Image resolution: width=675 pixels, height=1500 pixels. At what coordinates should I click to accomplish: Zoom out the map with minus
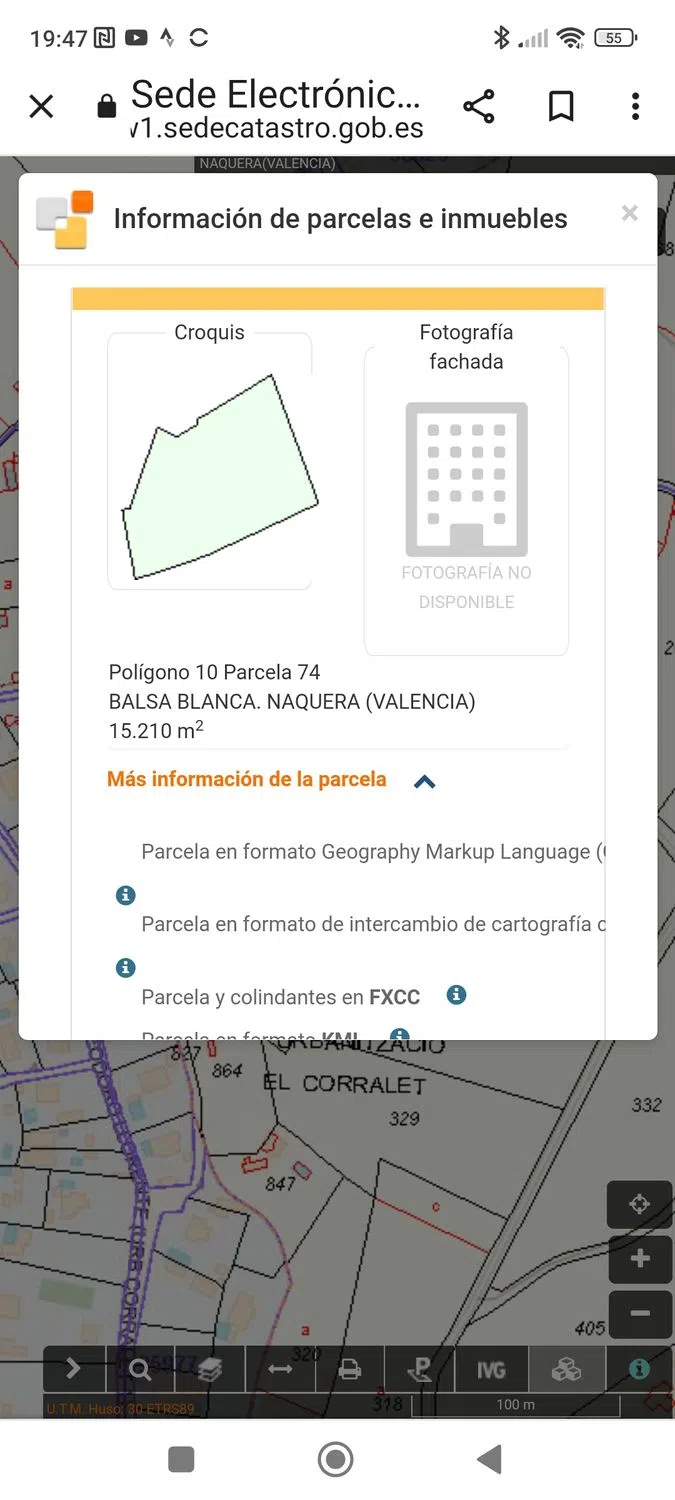pos(639,1313)
